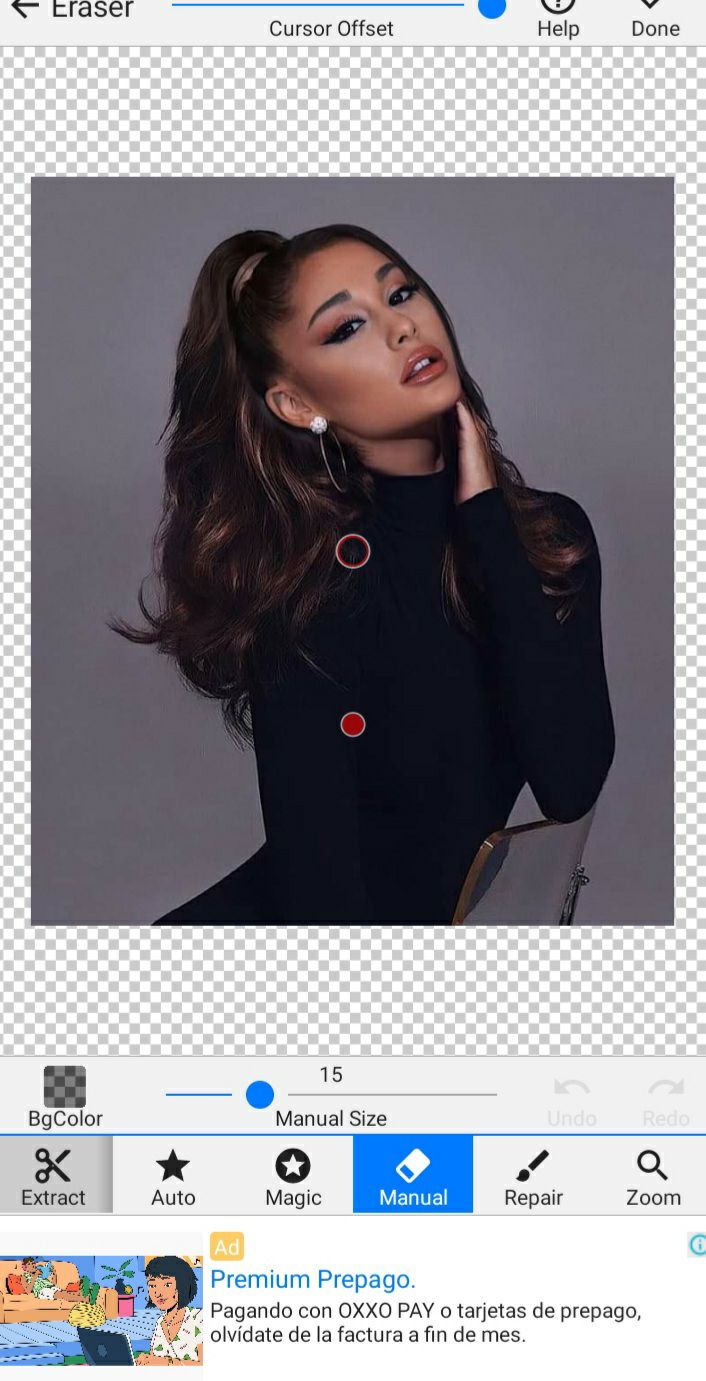The height and width of the screenshot is (1381, 706).
Task: Go back using the arrow beside Eraser
Action: 23,9
